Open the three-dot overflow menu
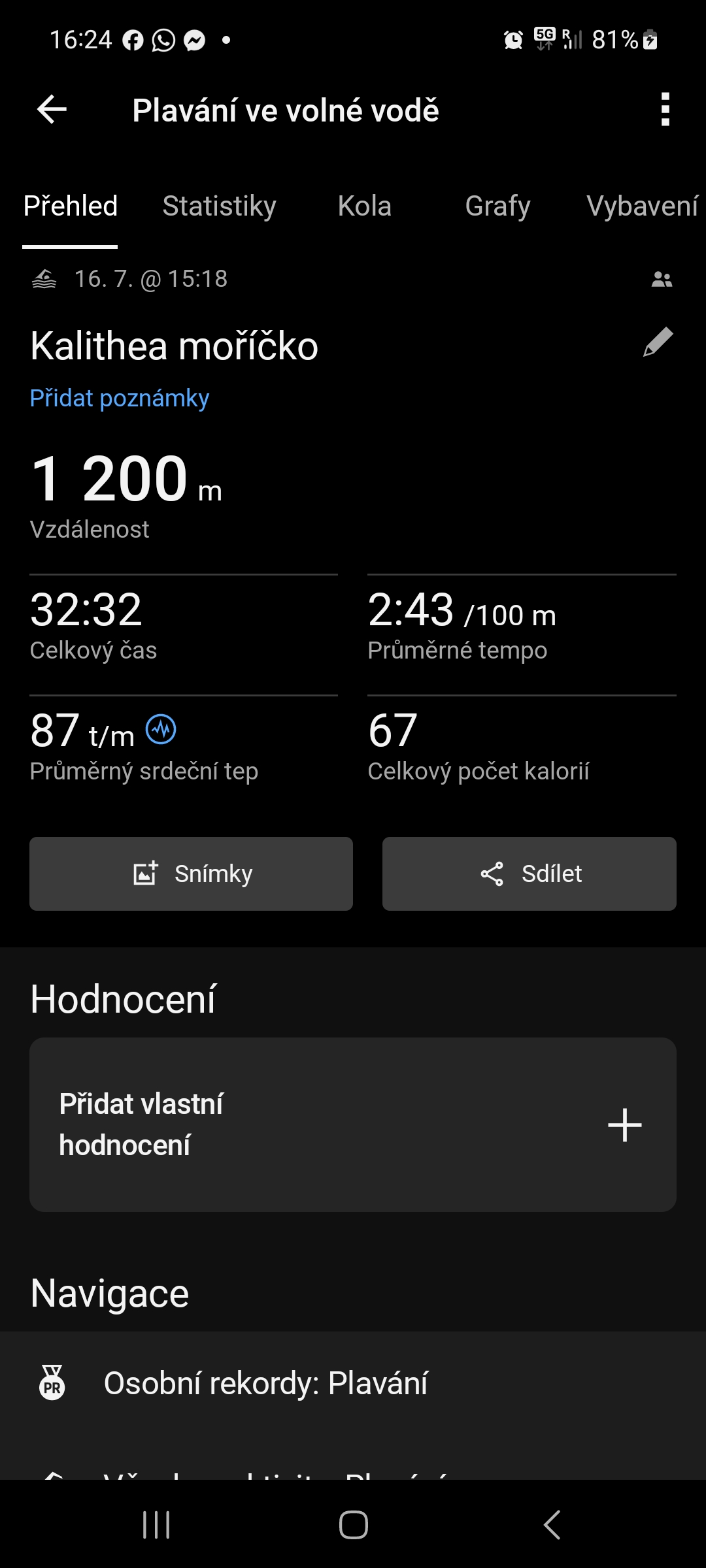Image resolution: width=706 pixels, height=1568 pixels. click(665, 109)
